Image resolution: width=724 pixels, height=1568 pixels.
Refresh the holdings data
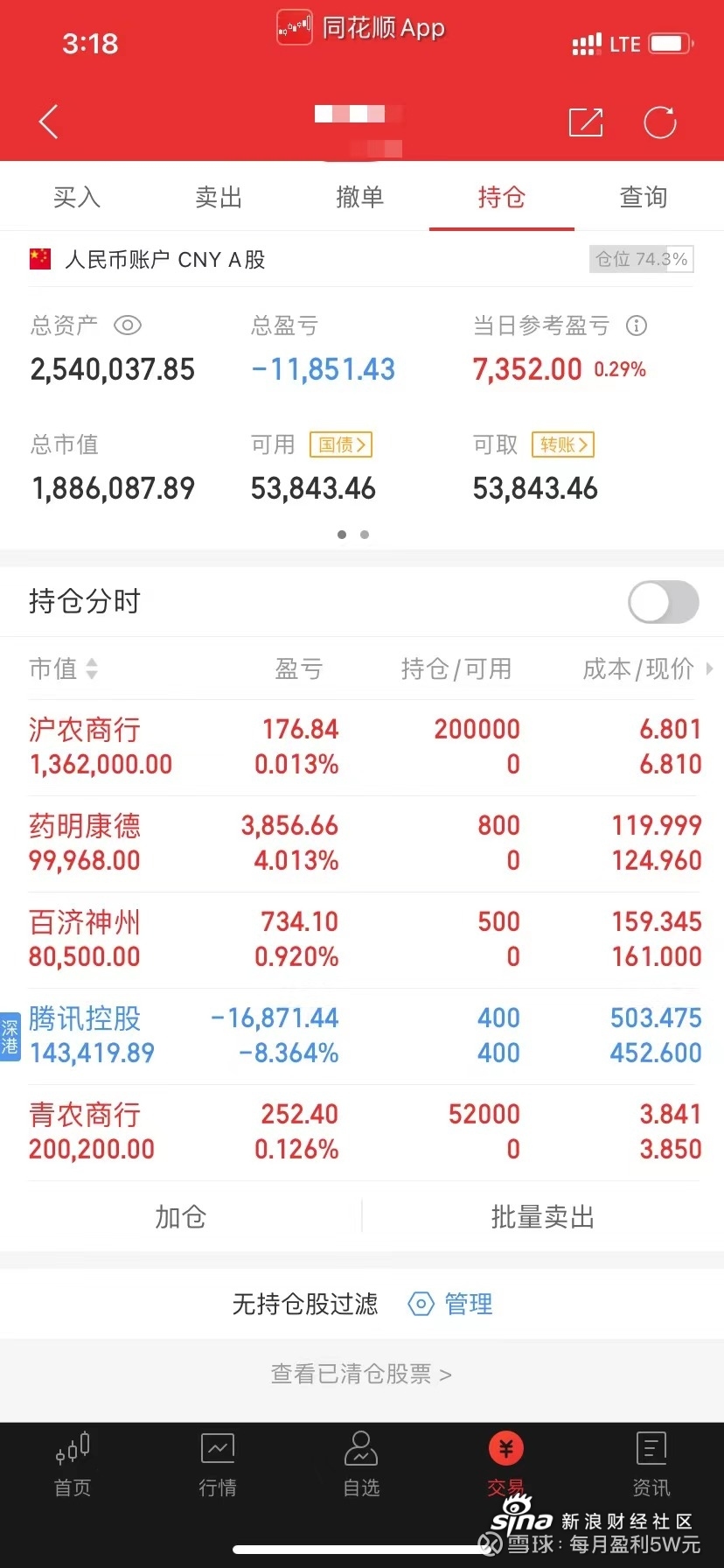pyautogui.click(x=660, y=122)
